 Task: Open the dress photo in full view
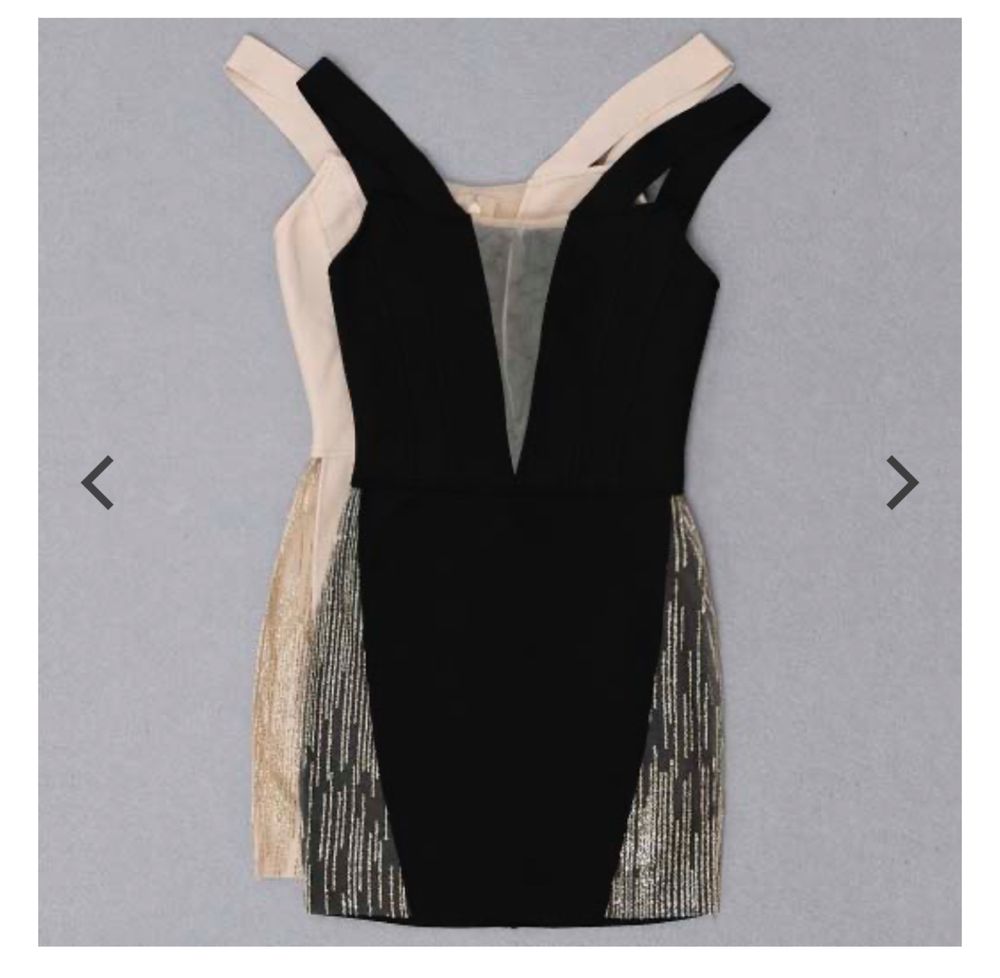500,480
